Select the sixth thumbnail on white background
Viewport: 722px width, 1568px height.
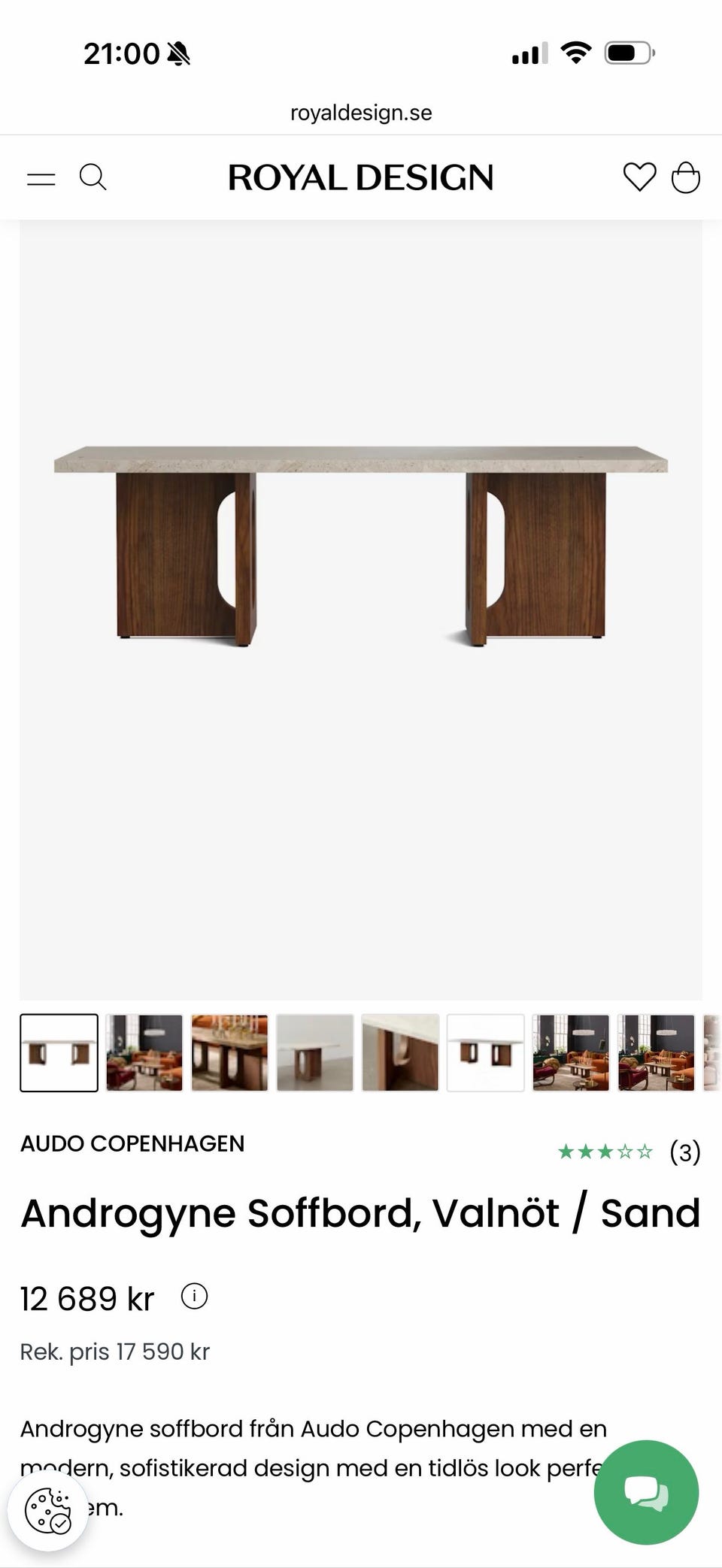[x=485, y=1052]
